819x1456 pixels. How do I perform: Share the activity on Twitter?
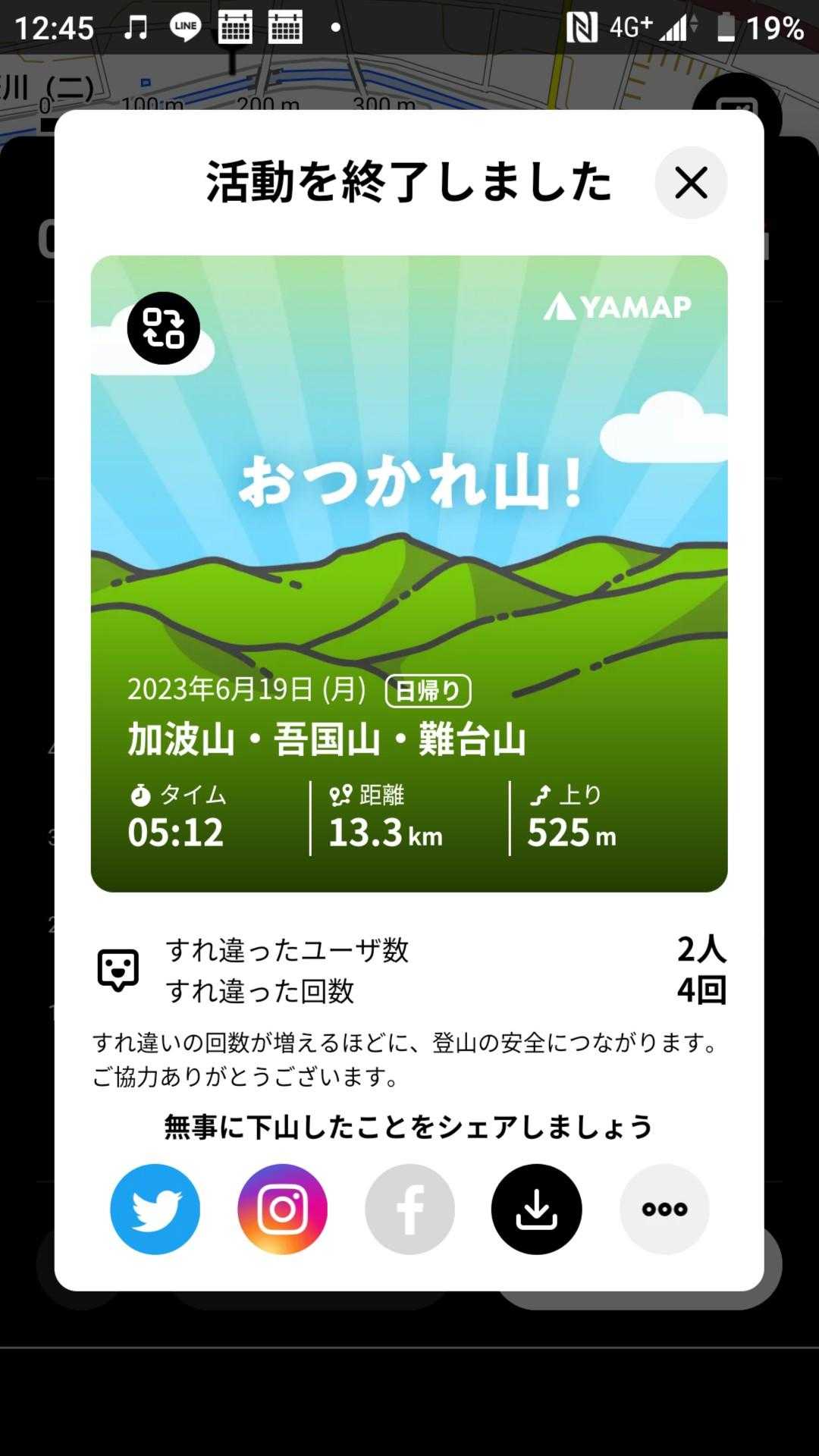point(155,1209)
